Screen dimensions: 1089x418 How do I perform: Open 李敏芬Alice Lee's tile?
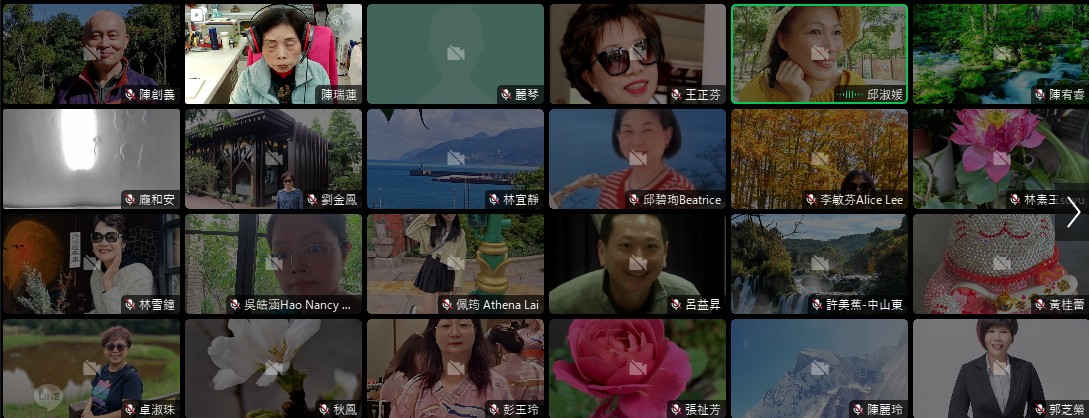[x=819, y=159]
